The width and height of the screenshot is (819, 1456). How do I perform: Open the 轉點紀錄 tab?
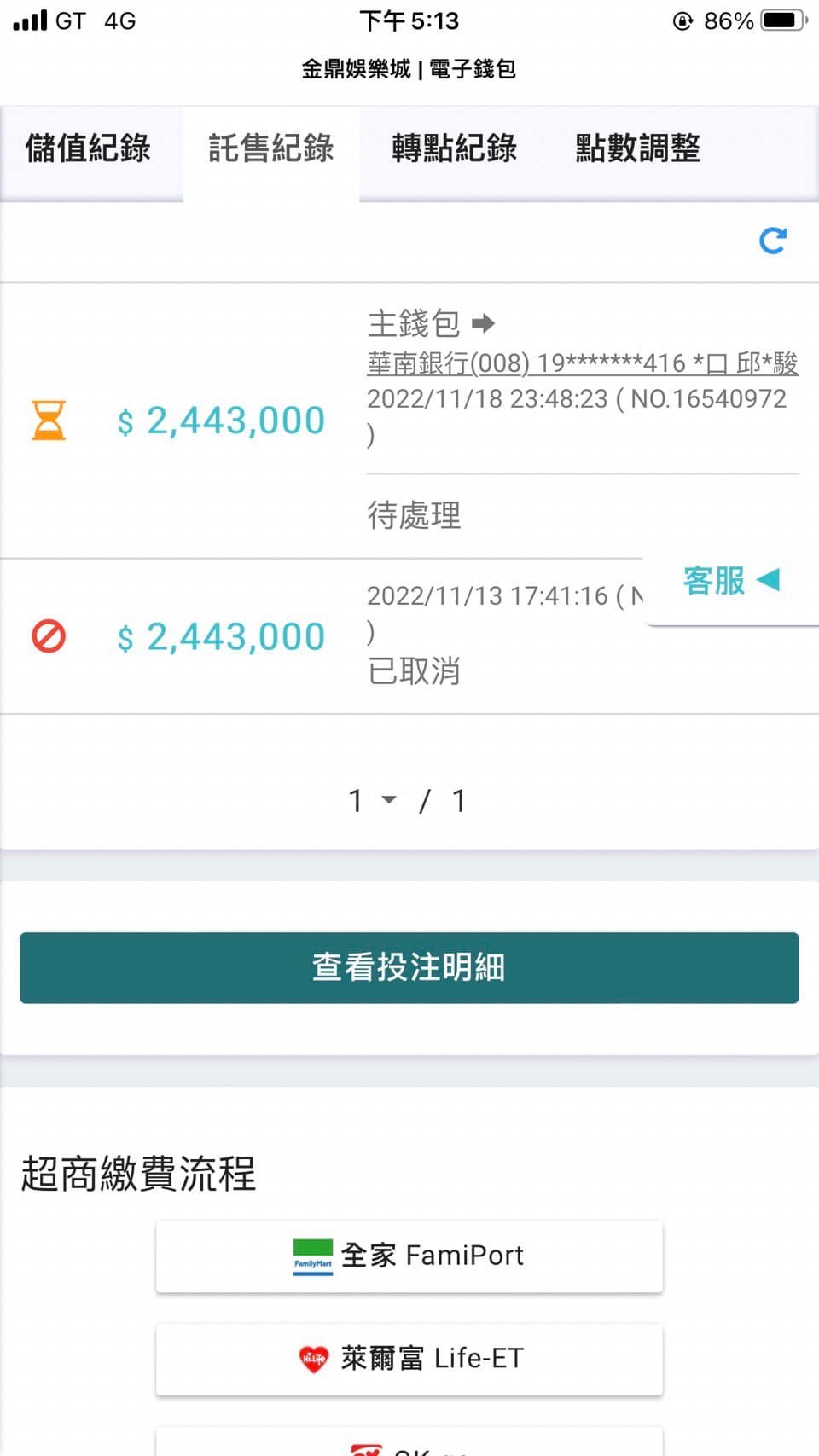click(x=454, y=150)
